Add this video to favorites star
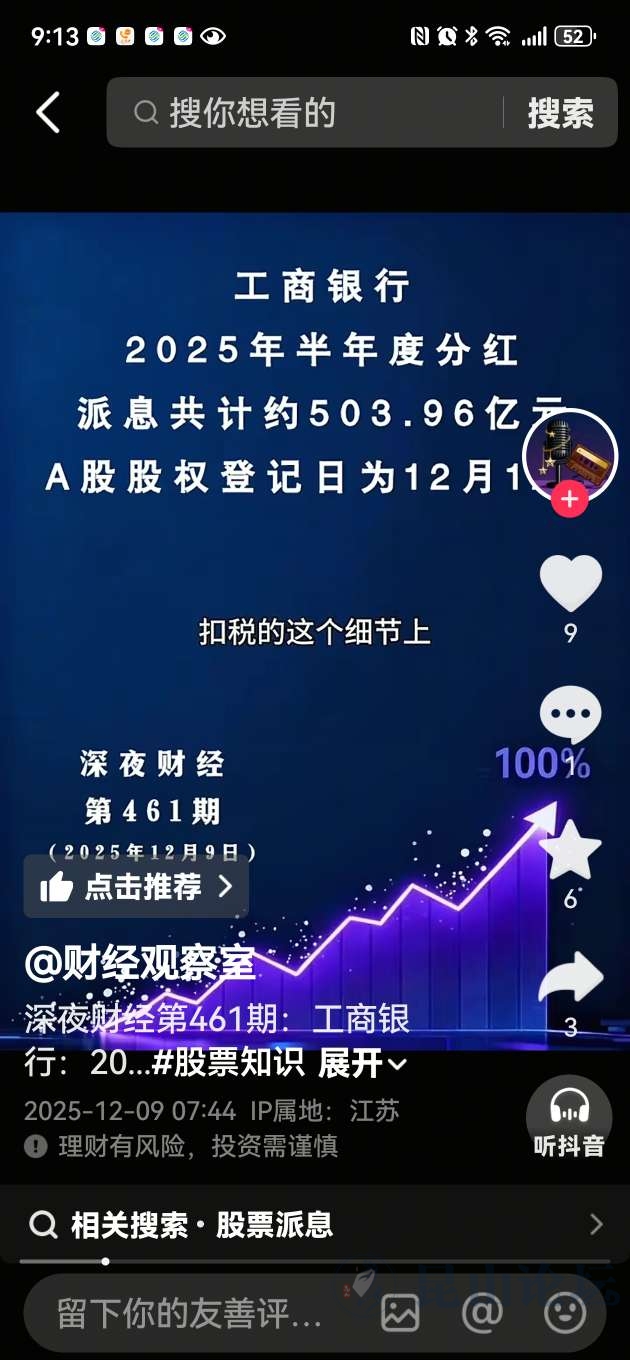630x1360 pixels. [x=570, y=853]
